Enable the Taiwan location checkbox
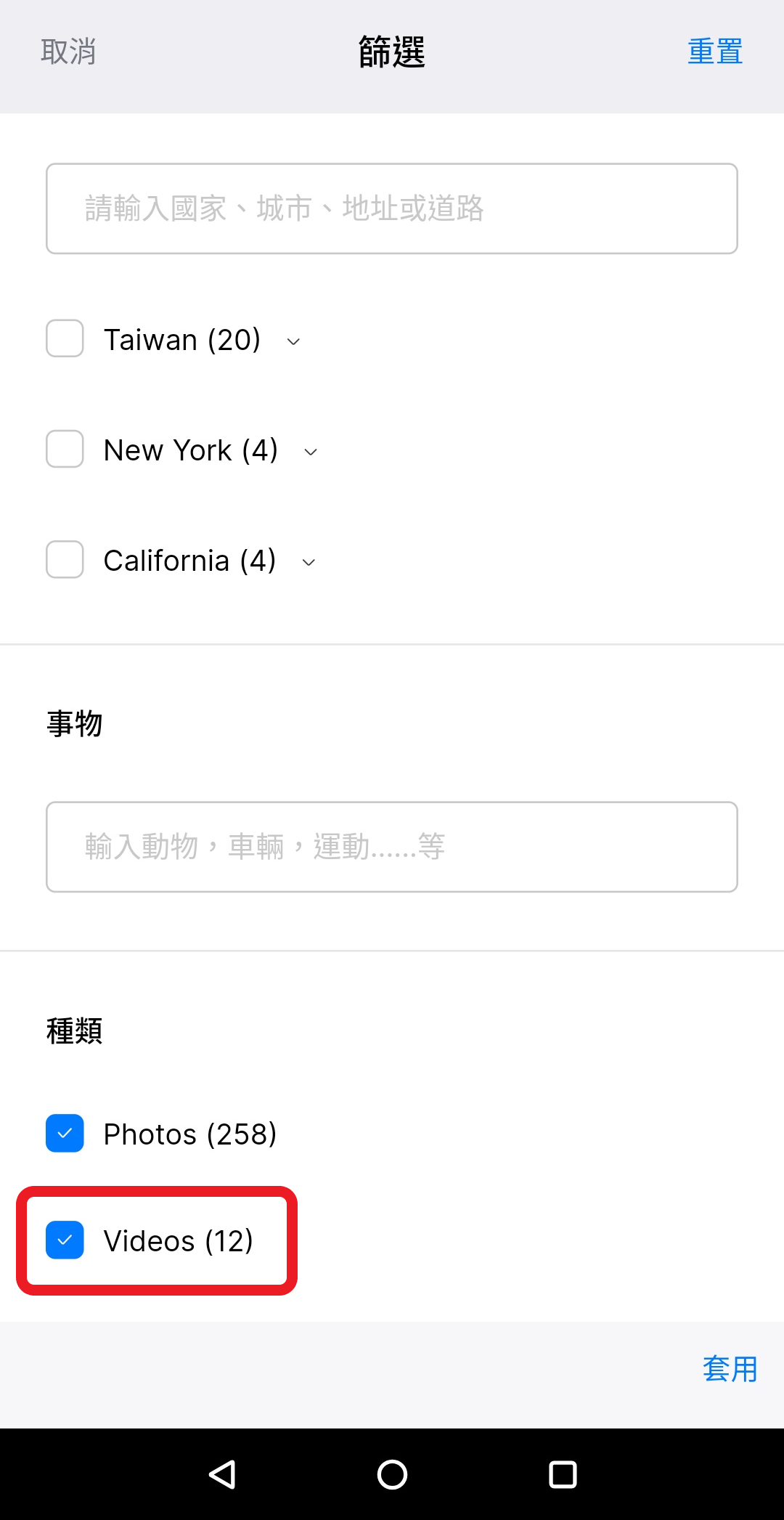Image resolution: width=784 pixels, height=1520 pixels. point(64,339)
